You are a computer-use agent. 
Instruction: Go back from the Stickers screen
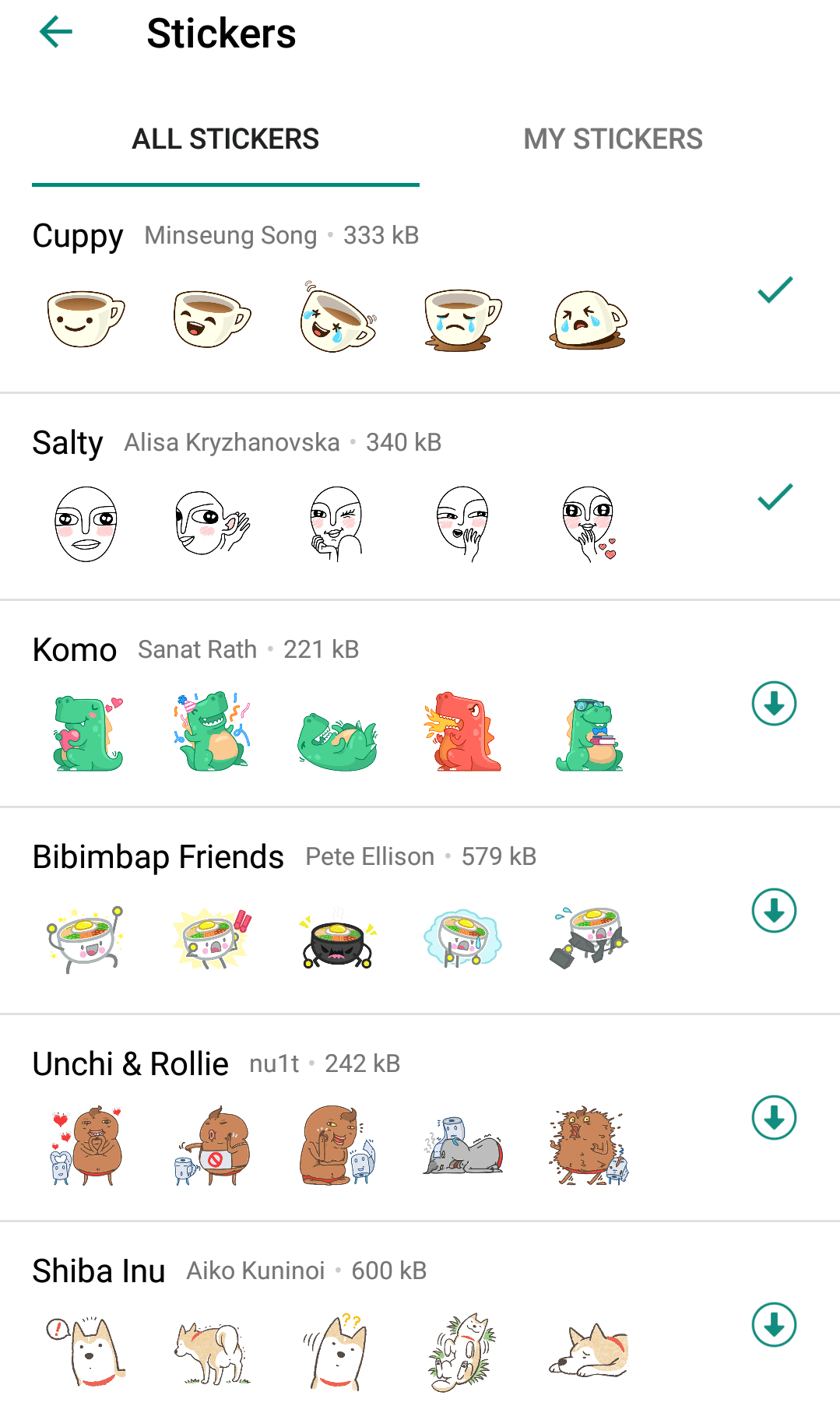[x=56, y=33]
